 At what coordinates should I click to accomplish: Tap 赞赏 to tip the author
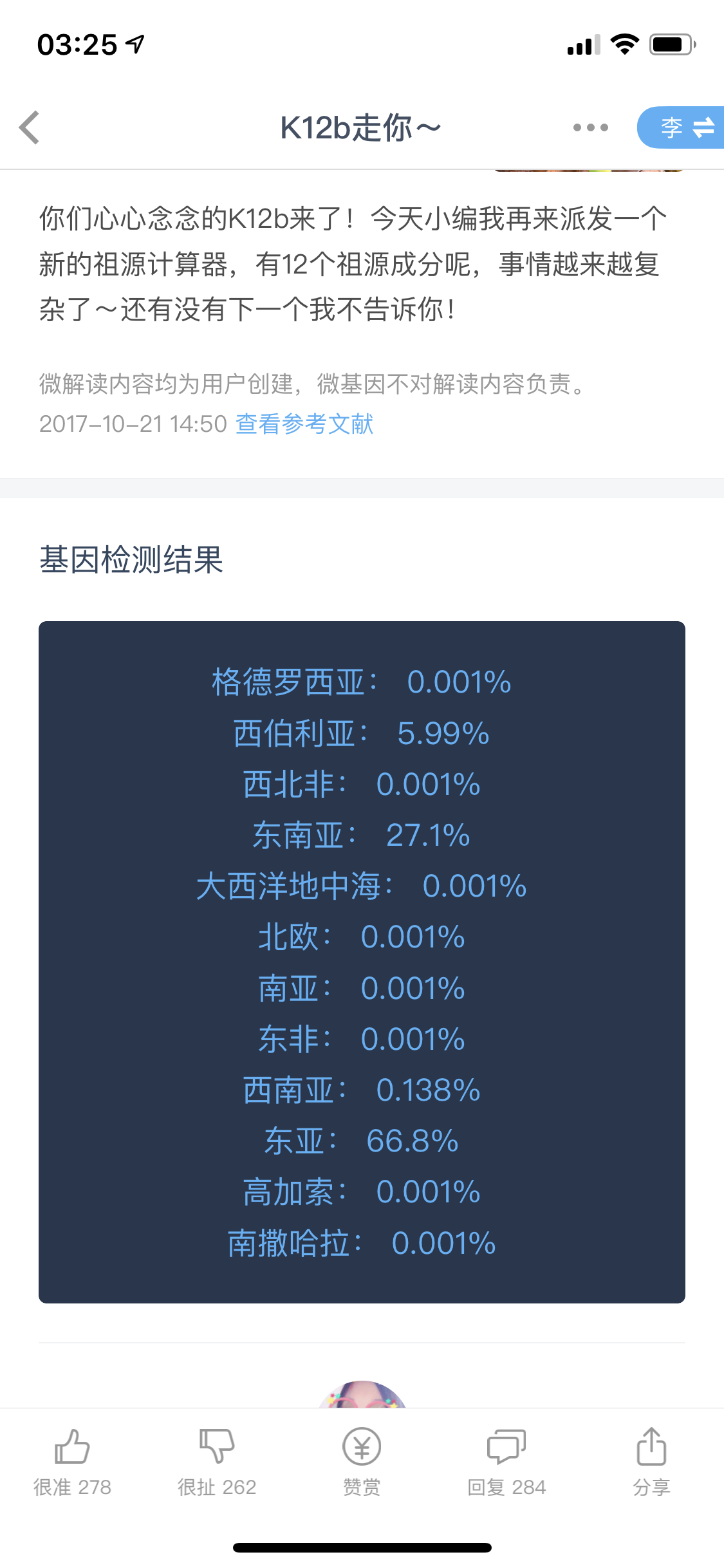tap(362, 1462)
